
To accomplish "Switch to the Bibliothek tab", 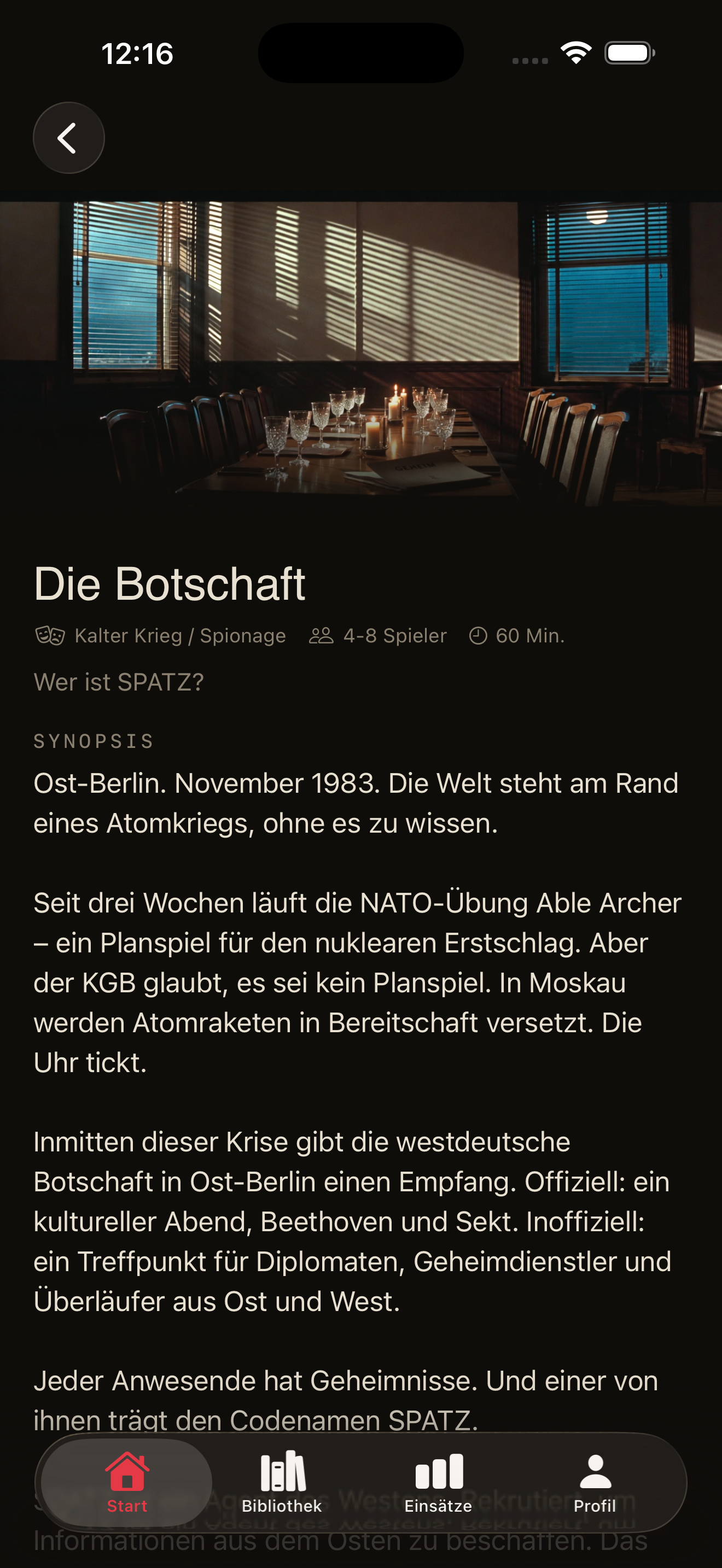I will (x=282, y=1483).
